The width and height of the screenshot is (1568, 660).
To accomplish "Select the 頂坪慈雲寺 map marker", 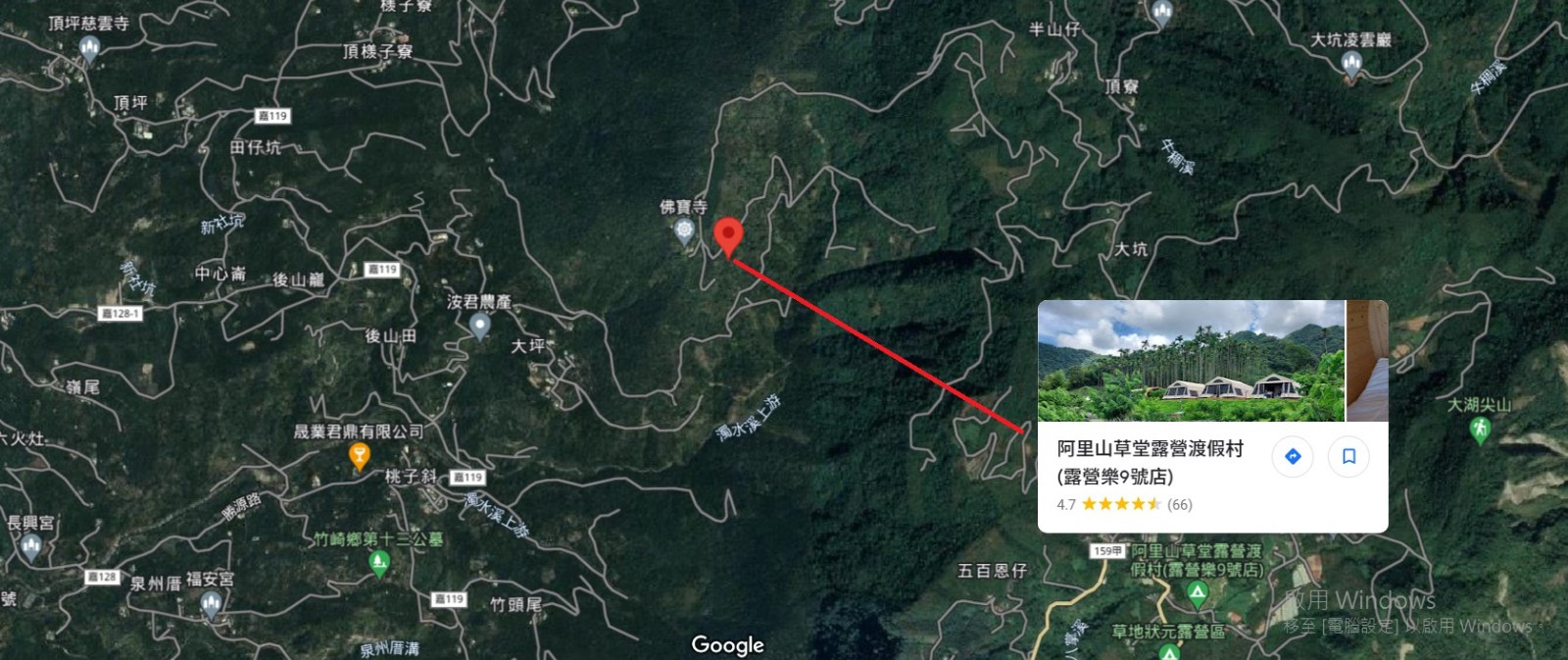I will pyautogui.click(x=89, y=47).
